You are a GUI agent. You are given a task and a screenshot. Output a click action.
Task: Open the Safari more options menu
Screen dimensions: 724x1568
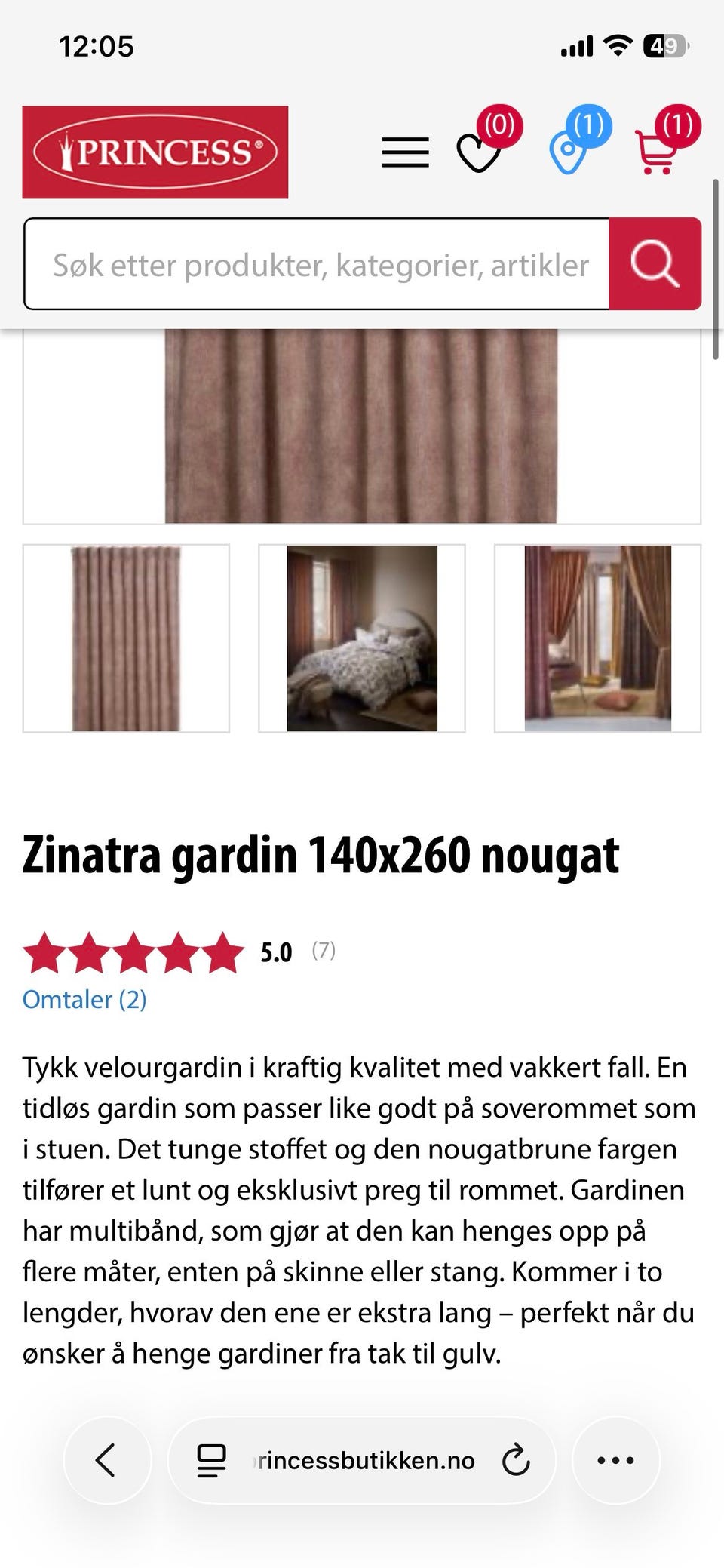click(615, 1460)
